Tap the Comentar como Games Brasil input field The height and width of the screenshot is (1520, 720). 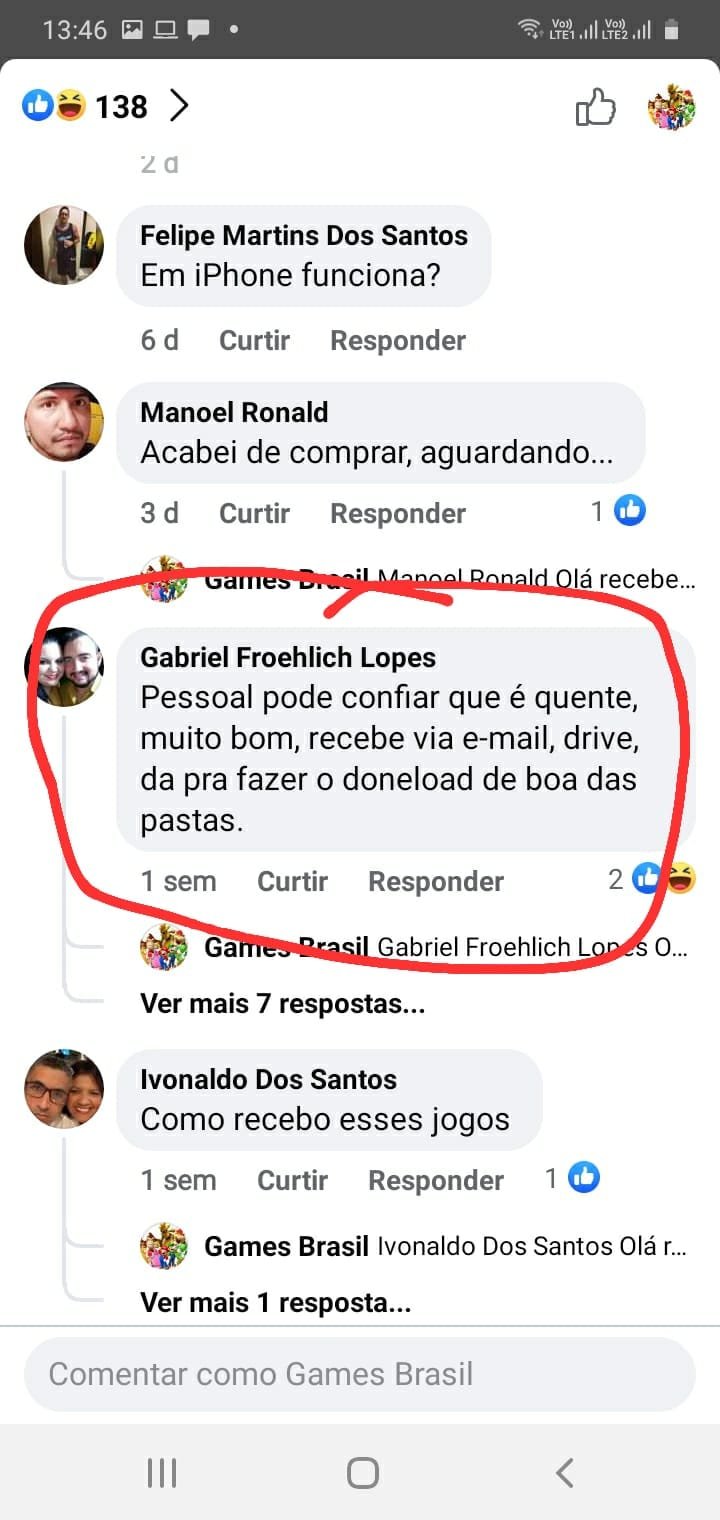pos(360,1374)
